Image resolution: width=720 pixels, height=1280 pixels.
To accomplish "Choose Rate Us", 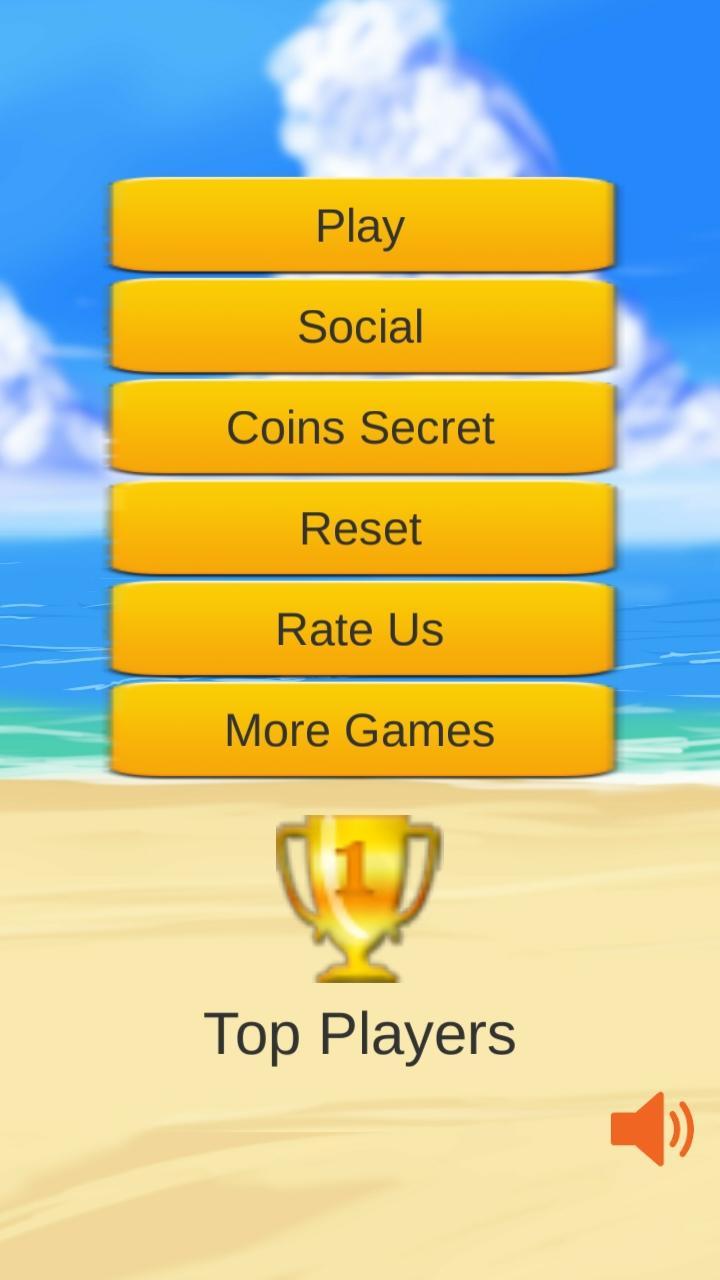I will (x=360, y=629).
